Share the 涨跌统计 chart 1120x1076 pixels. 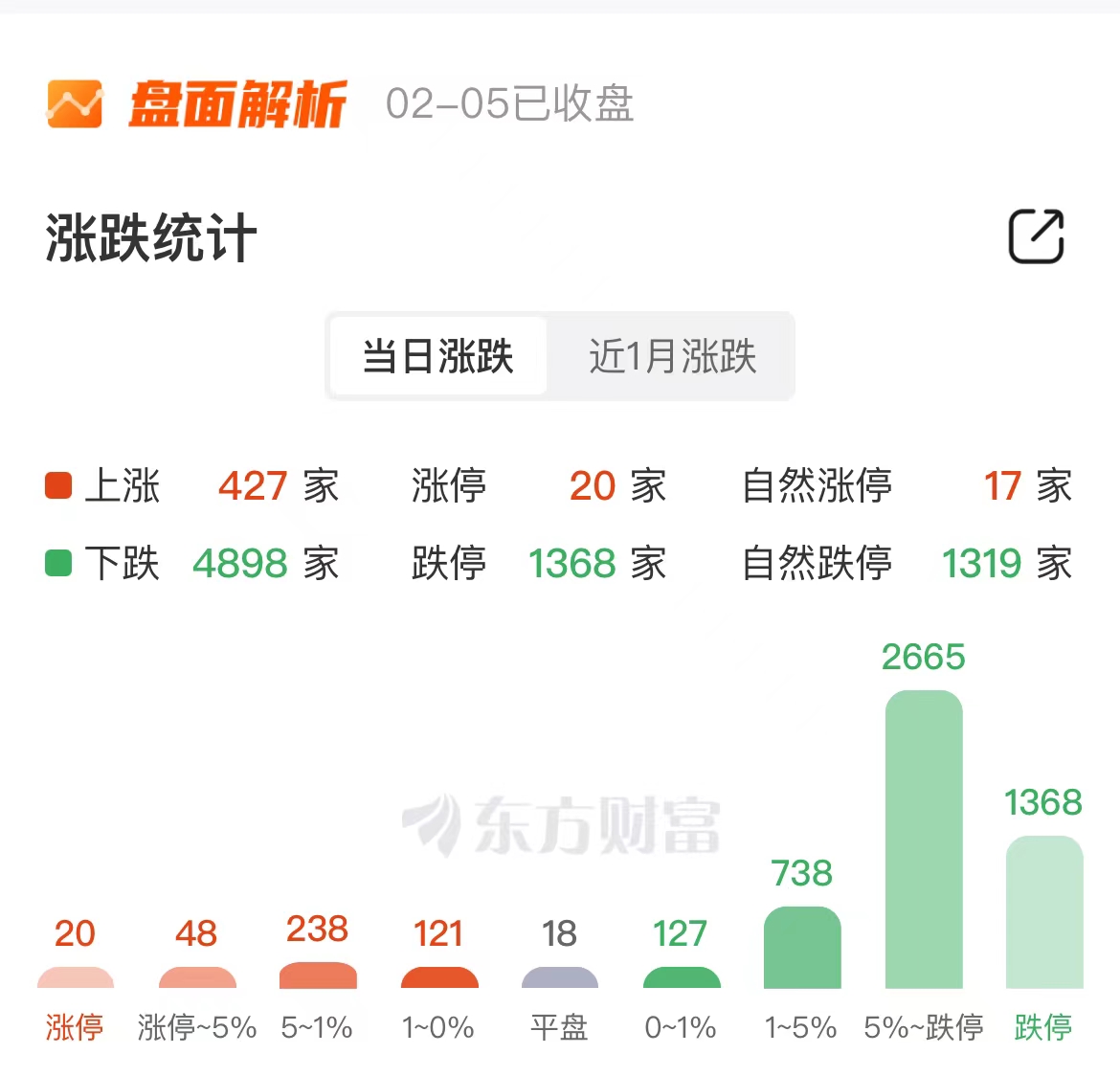[1036, 236]
